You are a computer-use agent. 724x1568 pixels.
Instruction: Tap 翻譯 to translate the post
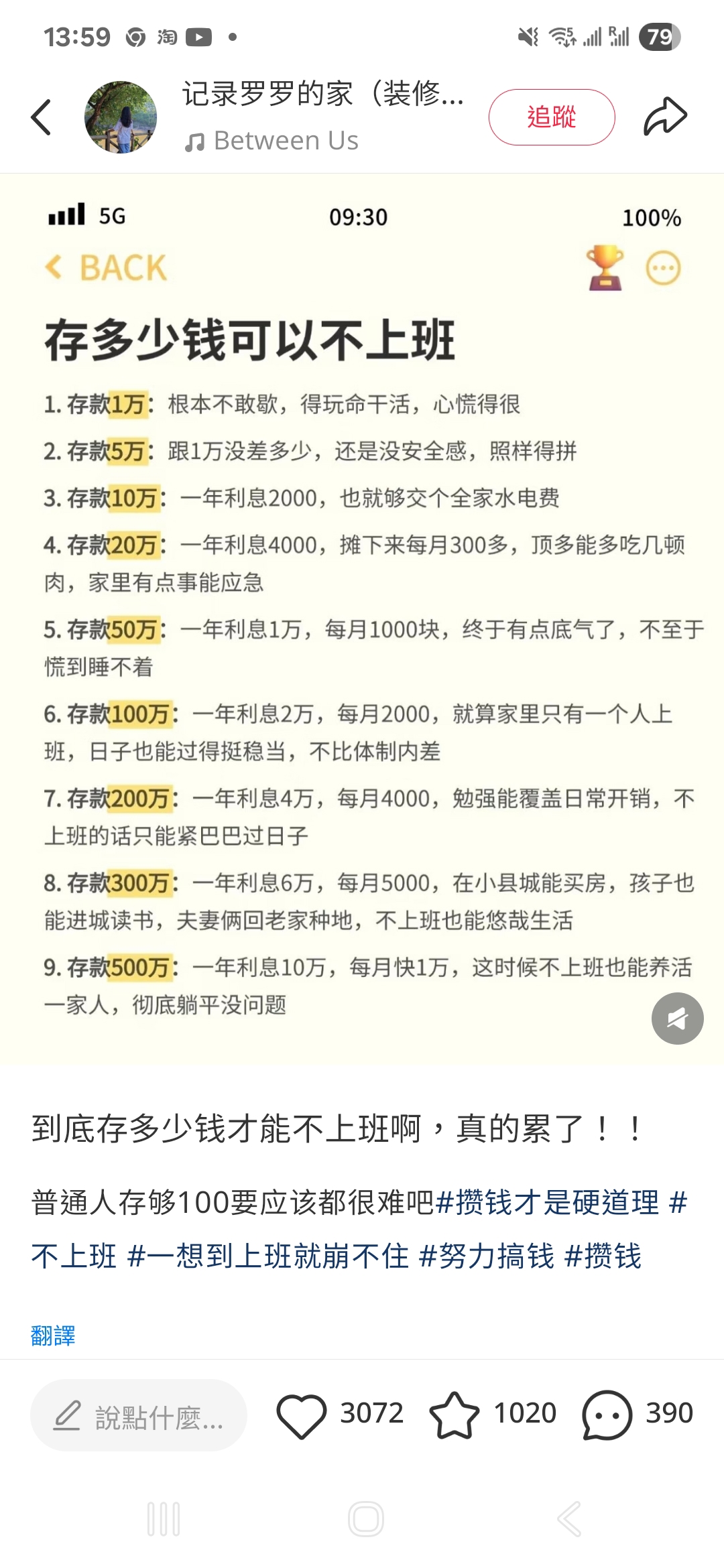point(53,1335)
